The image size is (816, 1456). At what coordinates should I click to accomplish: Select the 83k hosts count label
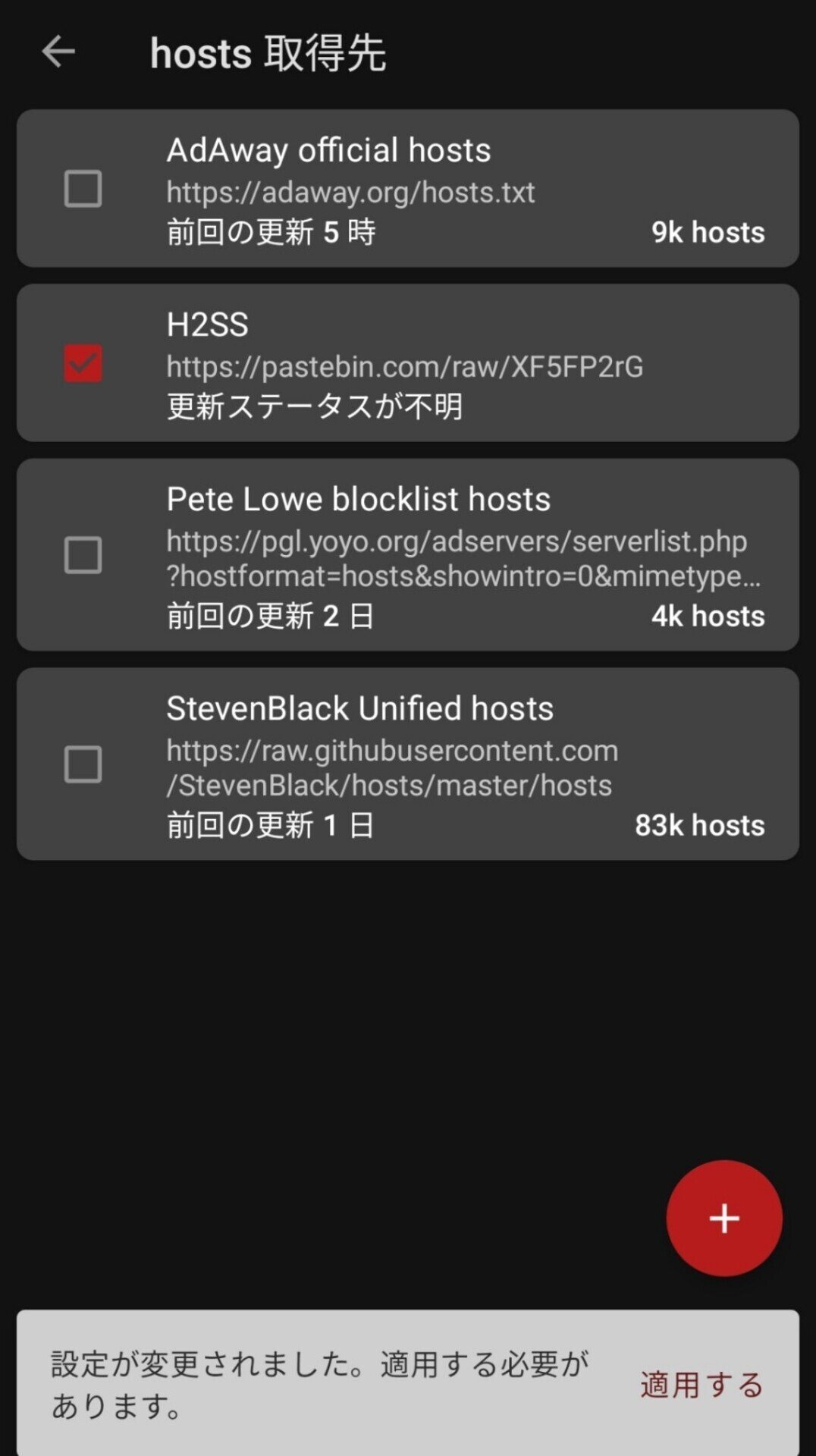(700, 824)
